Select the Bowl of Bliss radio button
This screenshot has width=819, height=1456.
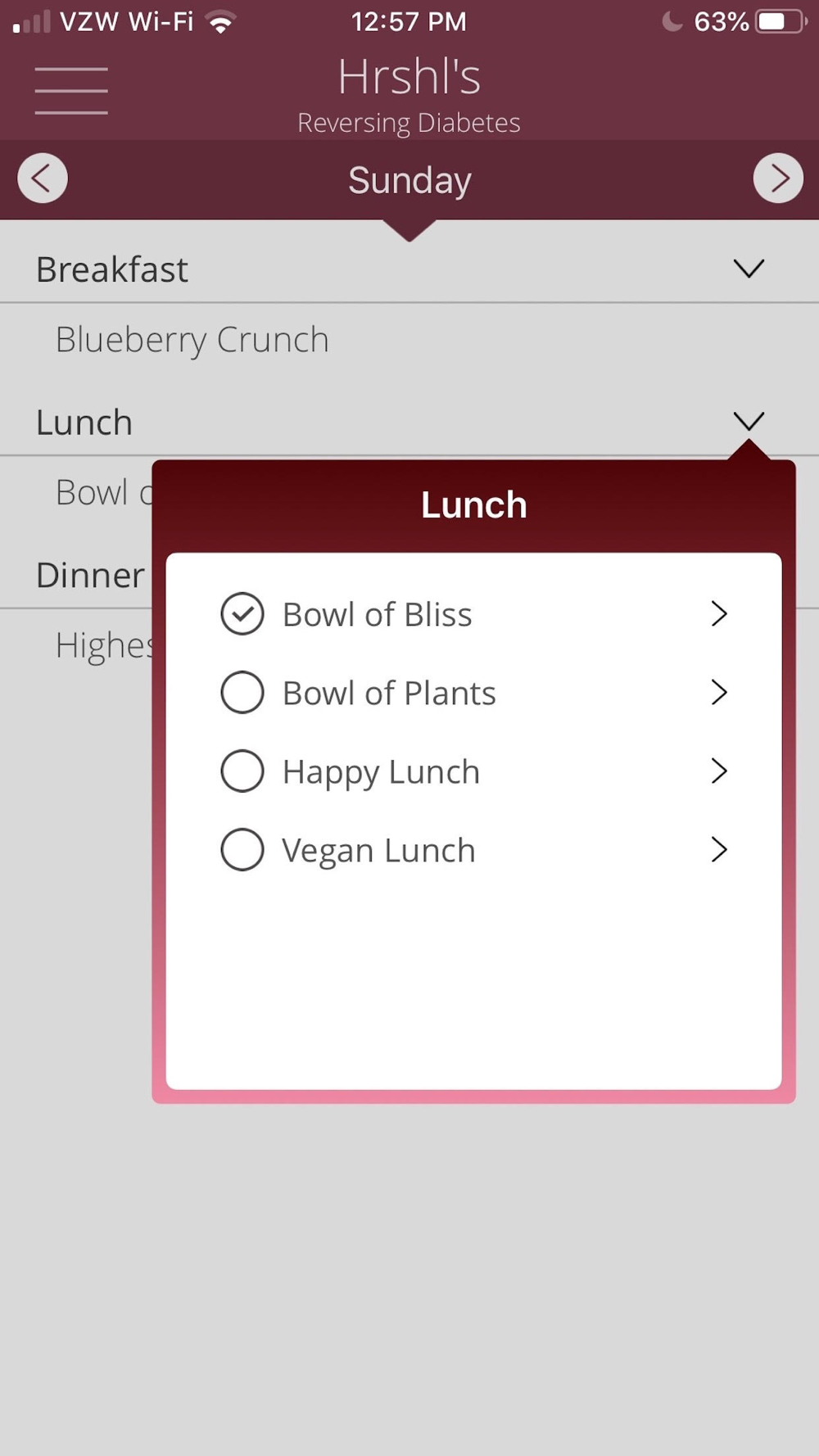[242, 613]
